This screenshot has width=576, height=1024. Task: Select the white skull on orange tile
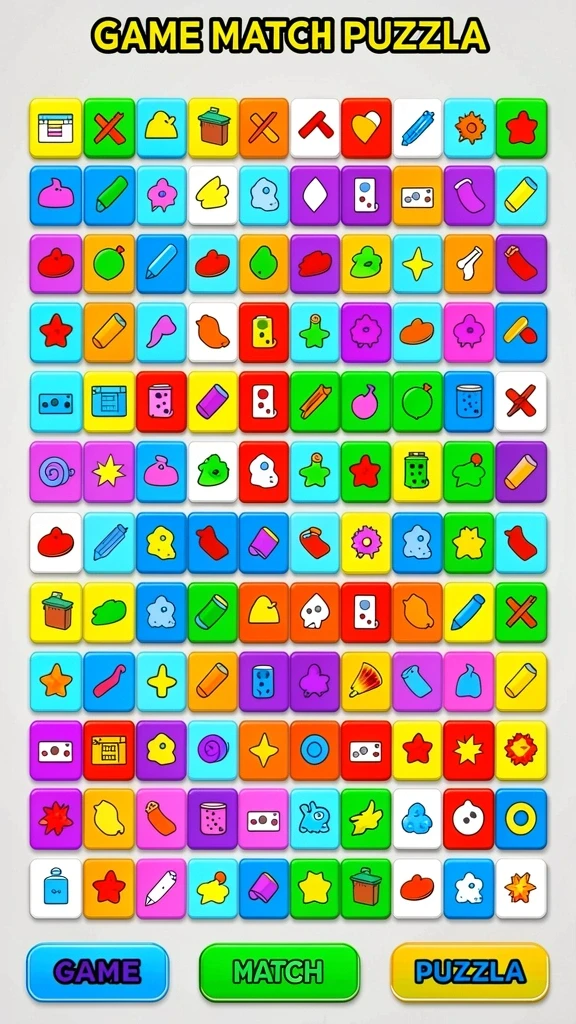(315, 612)
